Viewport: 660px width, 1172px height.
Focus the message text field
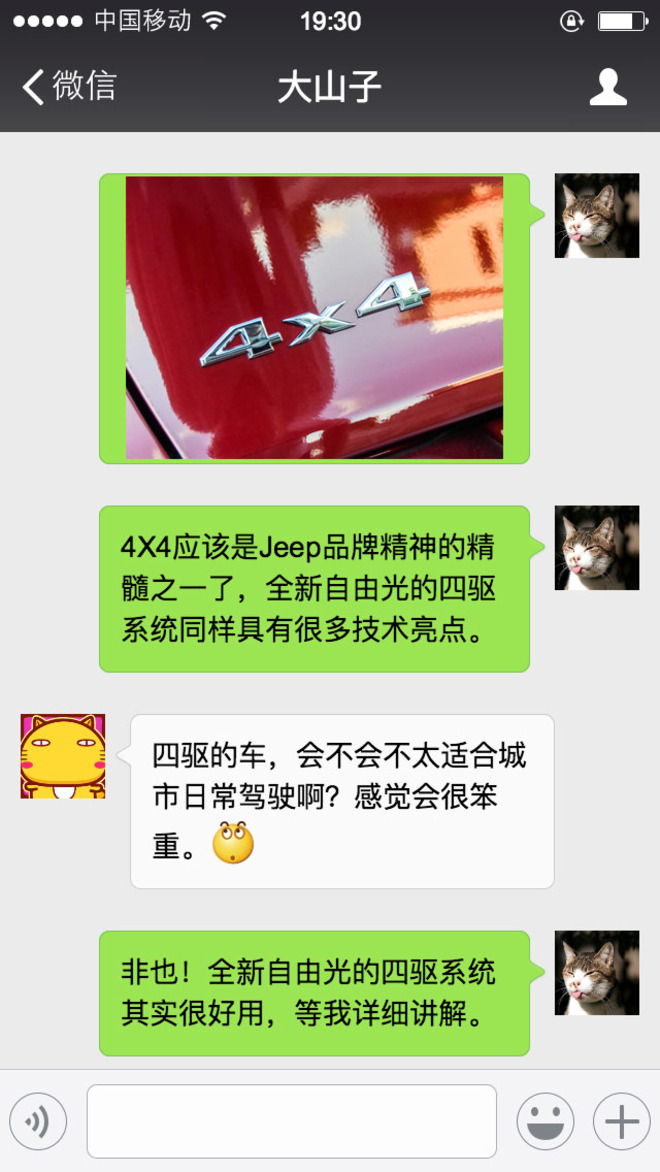point(291,1121)
